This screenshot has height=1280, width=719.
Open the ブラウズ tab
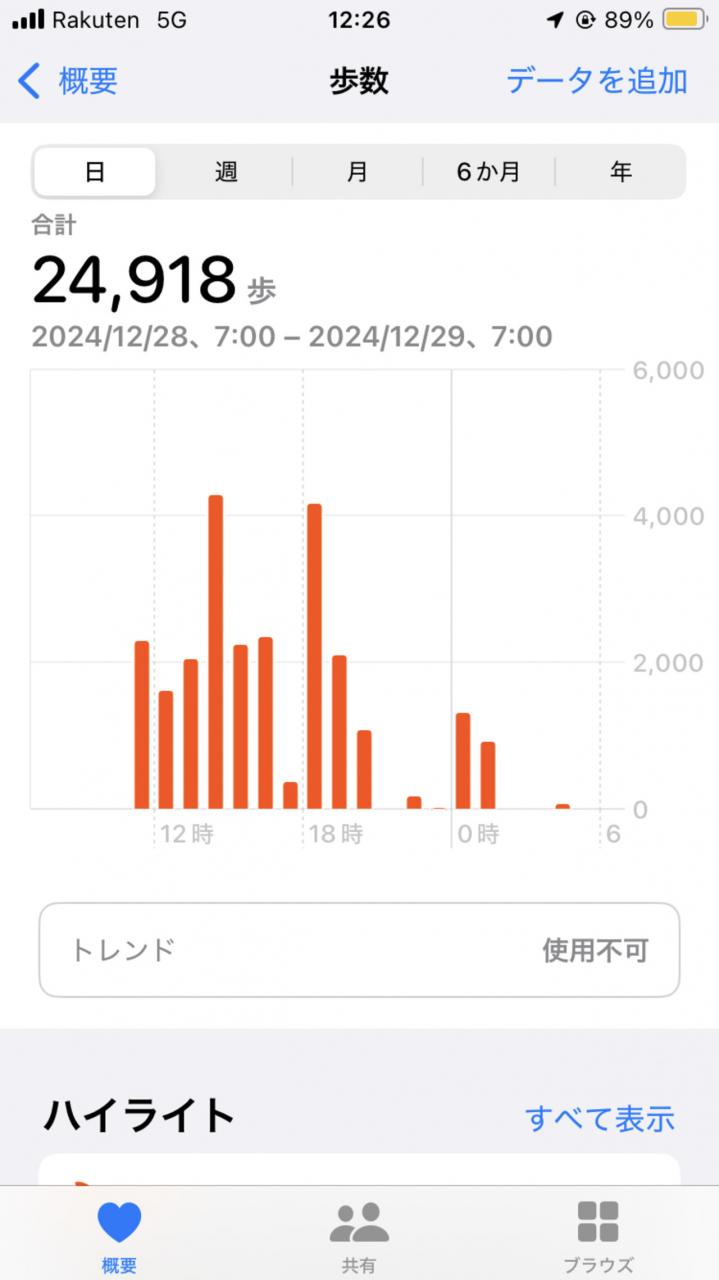598,1235
